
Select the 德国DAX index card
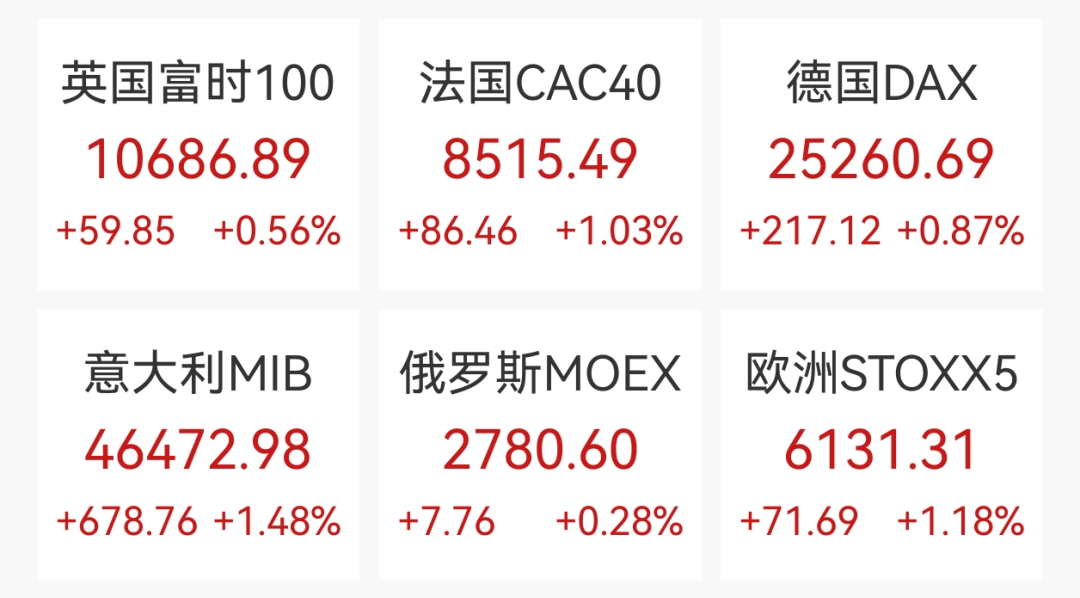pyautogui.click(x=881, y=155)
